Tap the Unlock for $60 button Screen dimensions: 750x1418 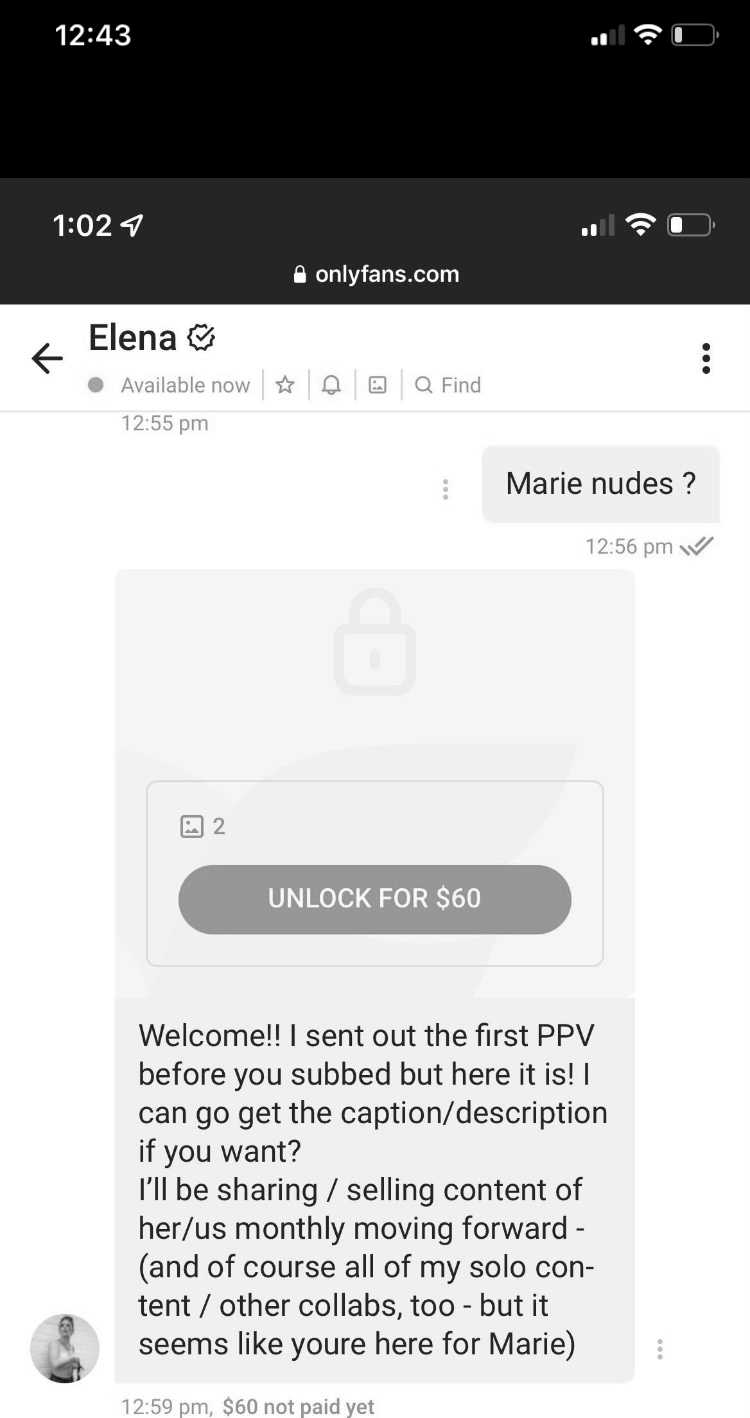click(x=375, y=899)
